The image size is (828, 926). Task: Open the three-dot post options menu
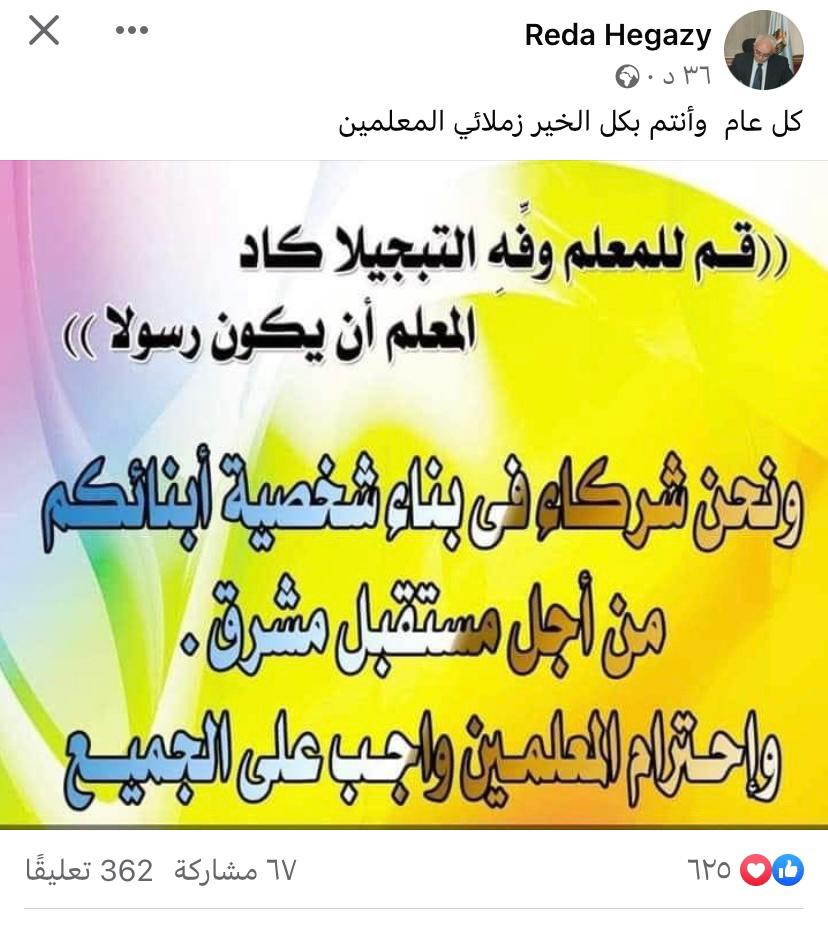click(131, 30)
